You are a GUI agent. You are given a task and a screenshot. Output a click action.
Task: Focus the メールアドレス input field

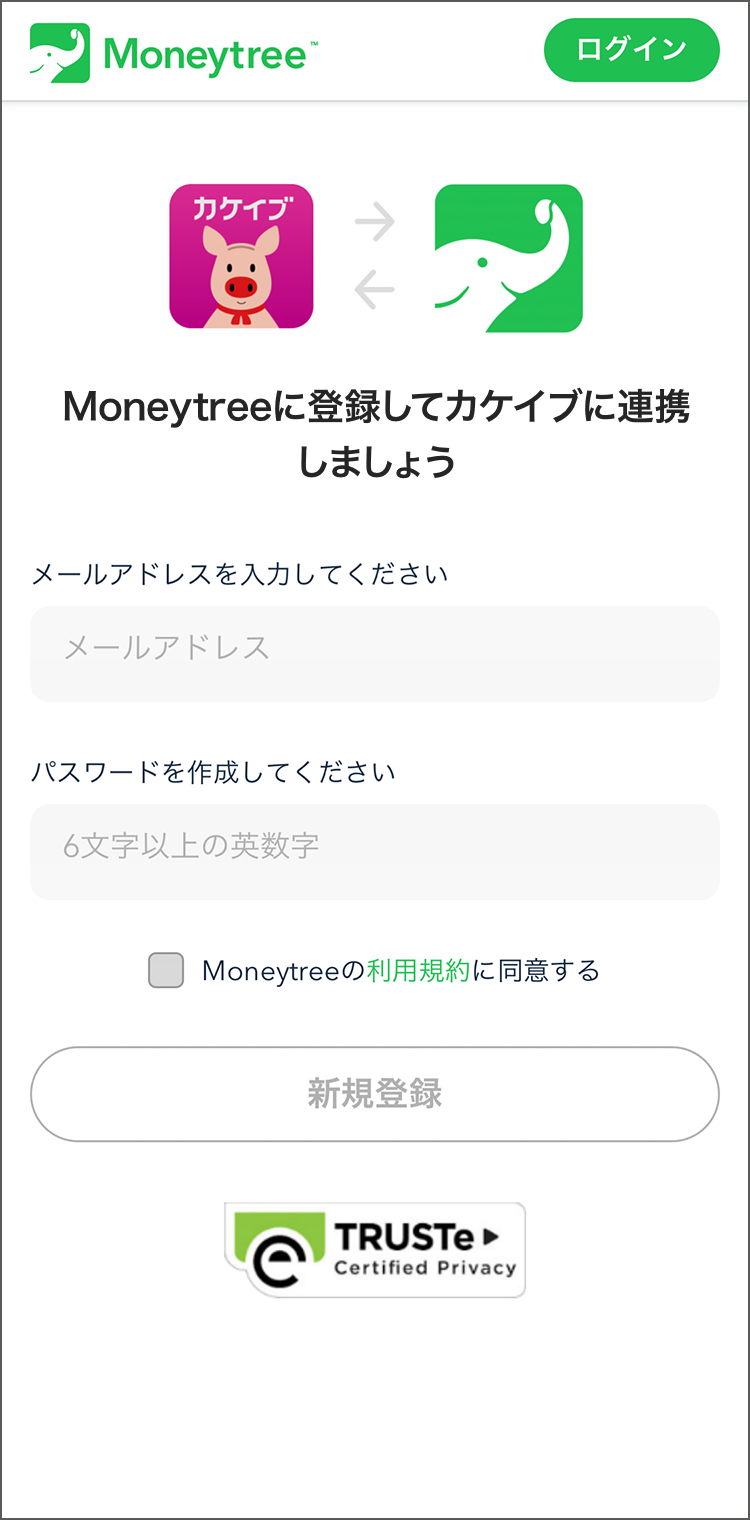click(375, 654)
